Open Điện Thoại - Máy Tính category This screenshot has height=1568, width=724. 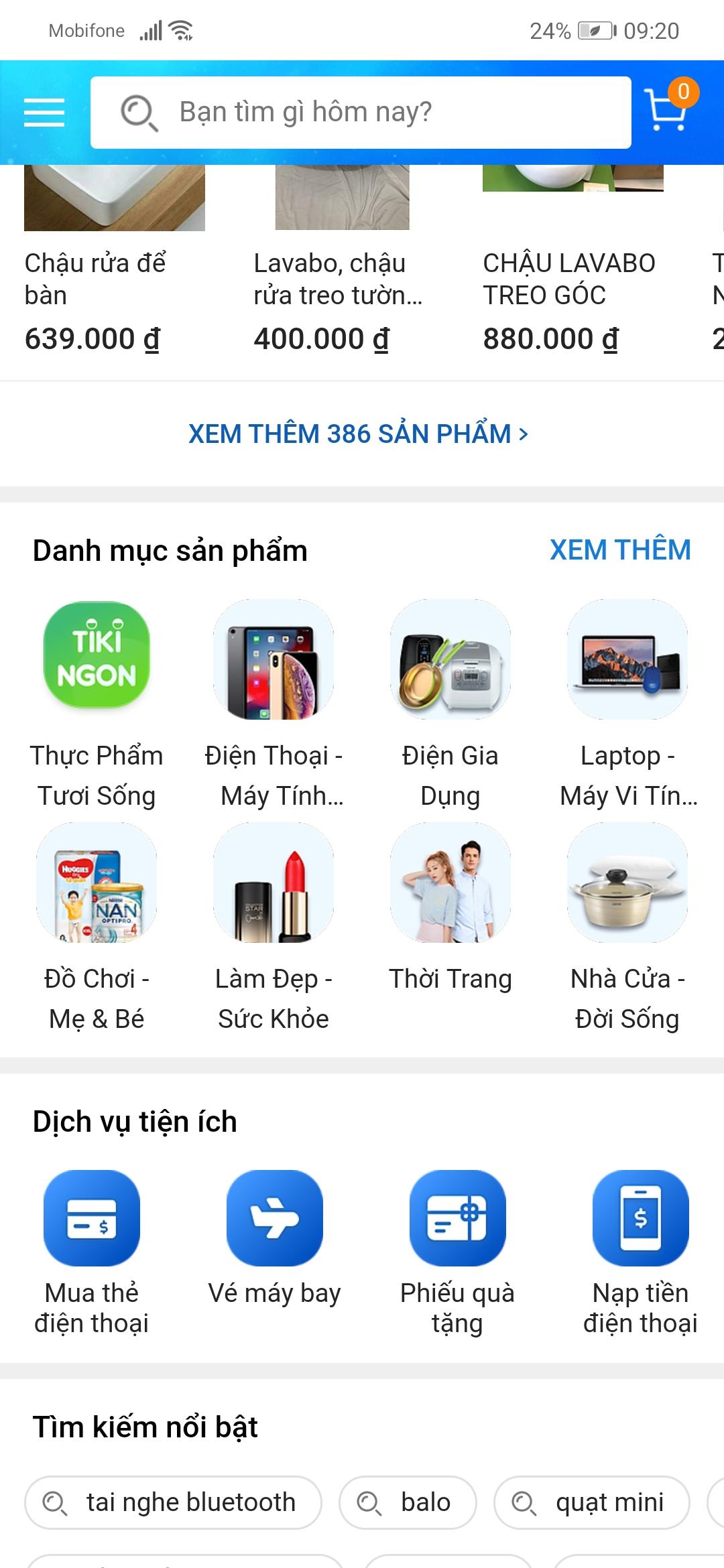pyautogui.click(x=274, y=704)
